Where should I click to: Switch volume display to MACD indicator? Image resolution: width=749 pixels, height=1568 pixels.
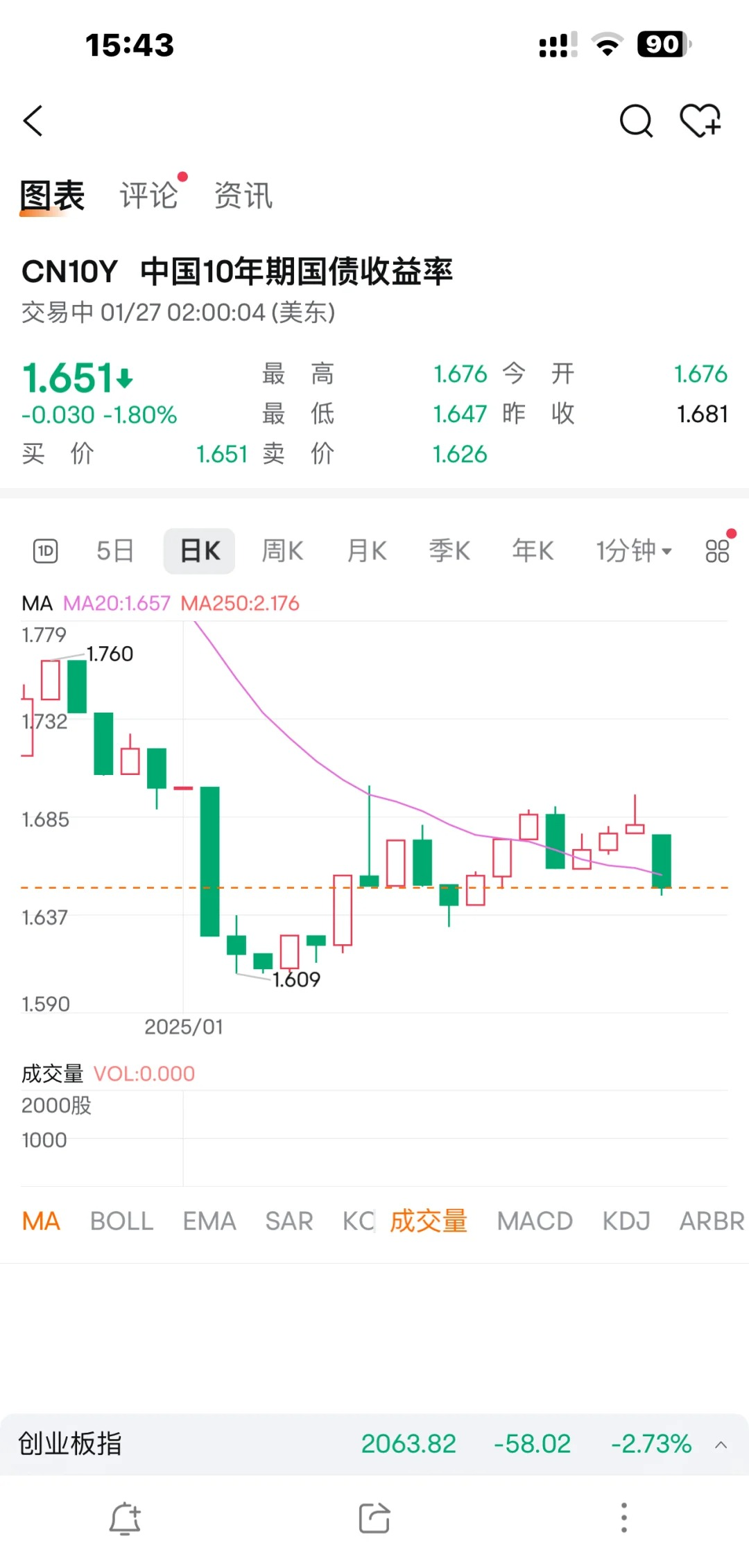coord(534,1221)
